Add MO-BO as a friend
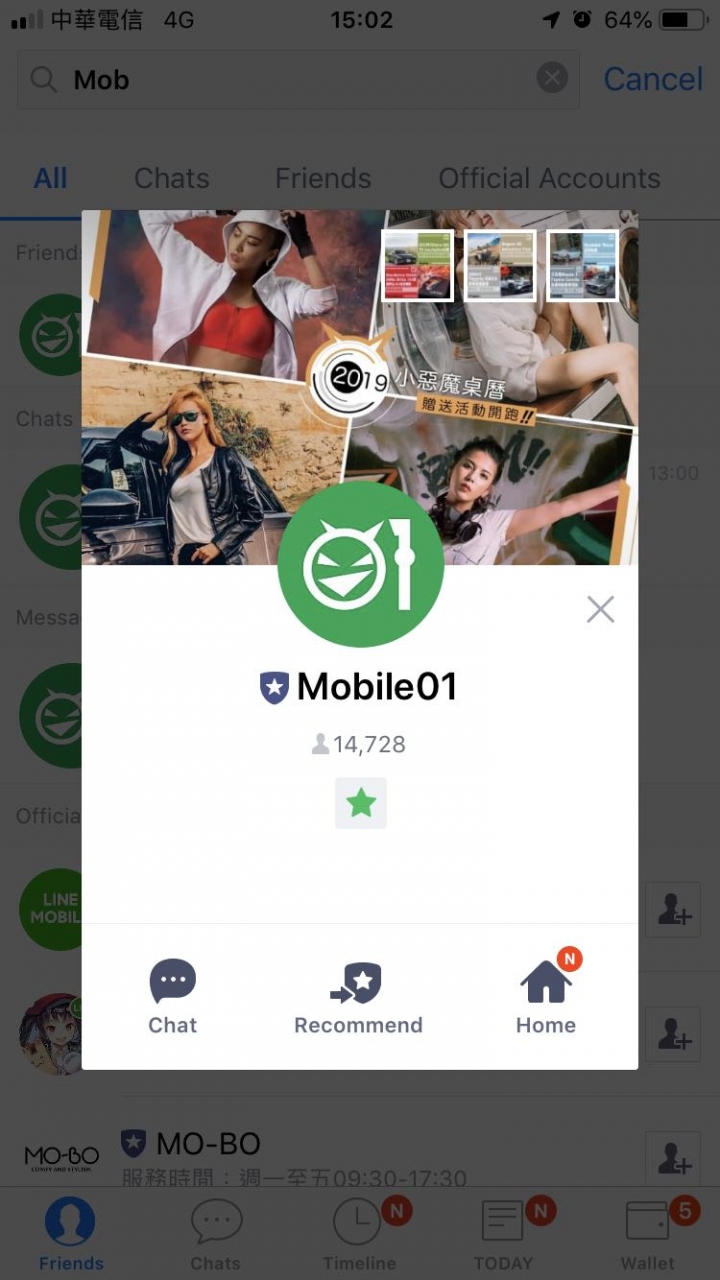The height and width of the screenshot is (1280, 720). (672, 1158)
